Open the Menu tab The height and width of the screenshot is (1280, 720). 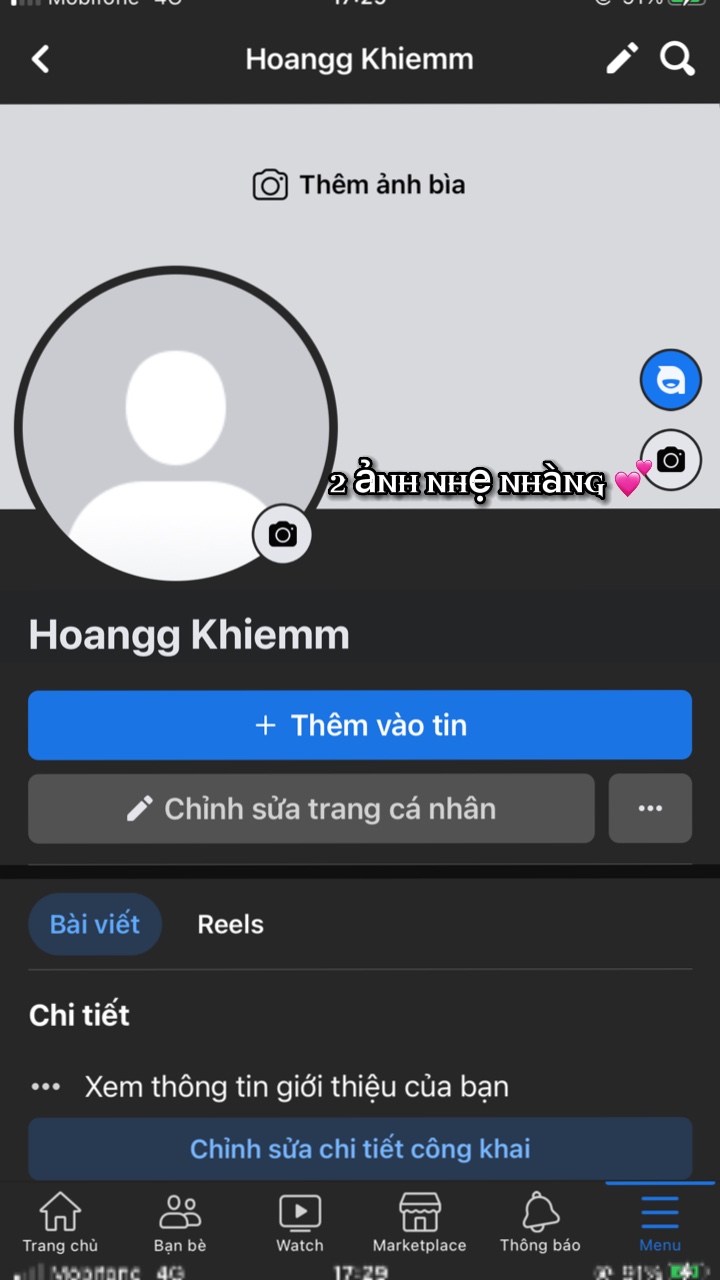coord(660,1223)
